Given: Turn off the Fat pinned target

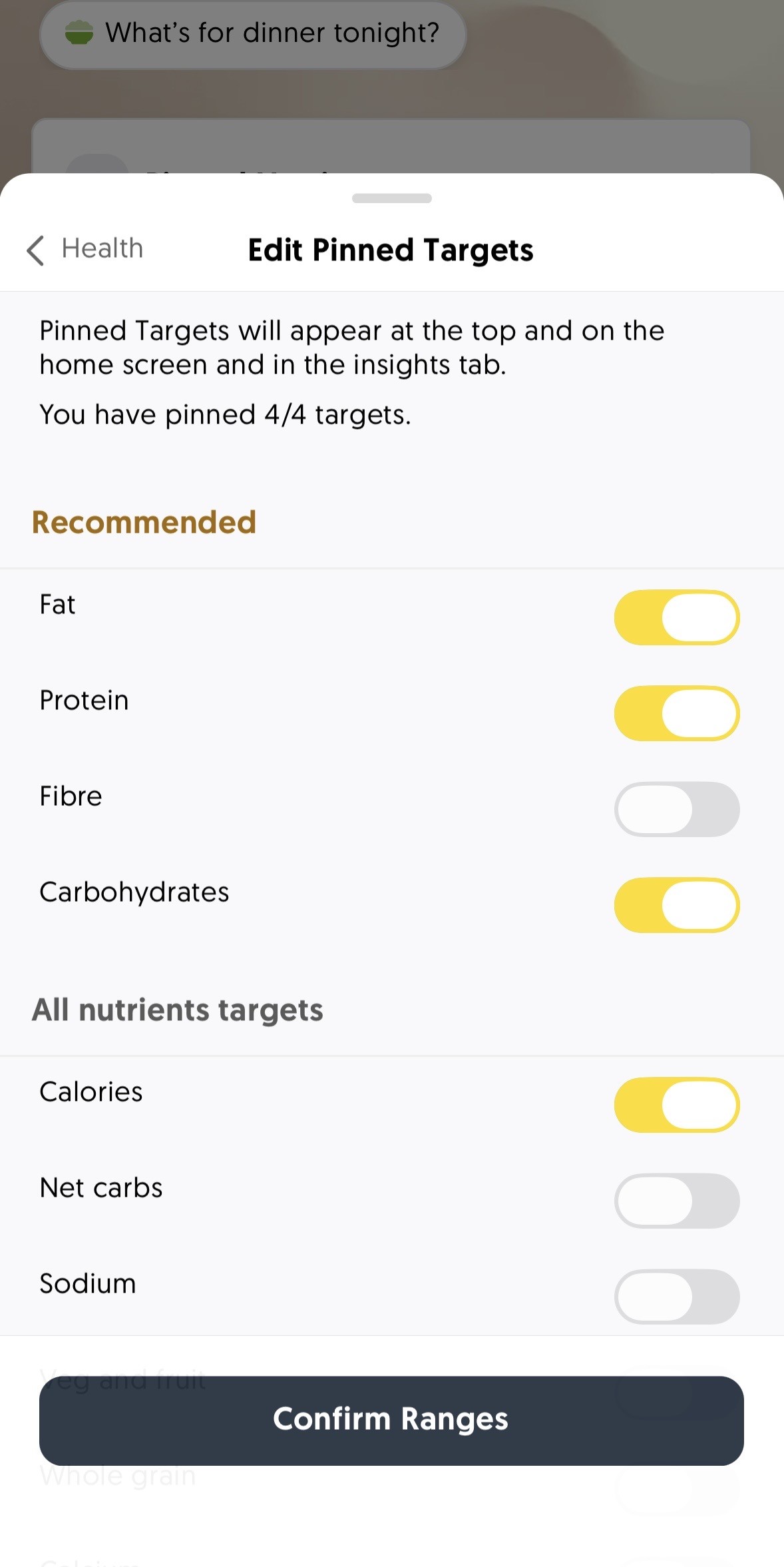Looking at the screenshot, I should click(676, 617).
